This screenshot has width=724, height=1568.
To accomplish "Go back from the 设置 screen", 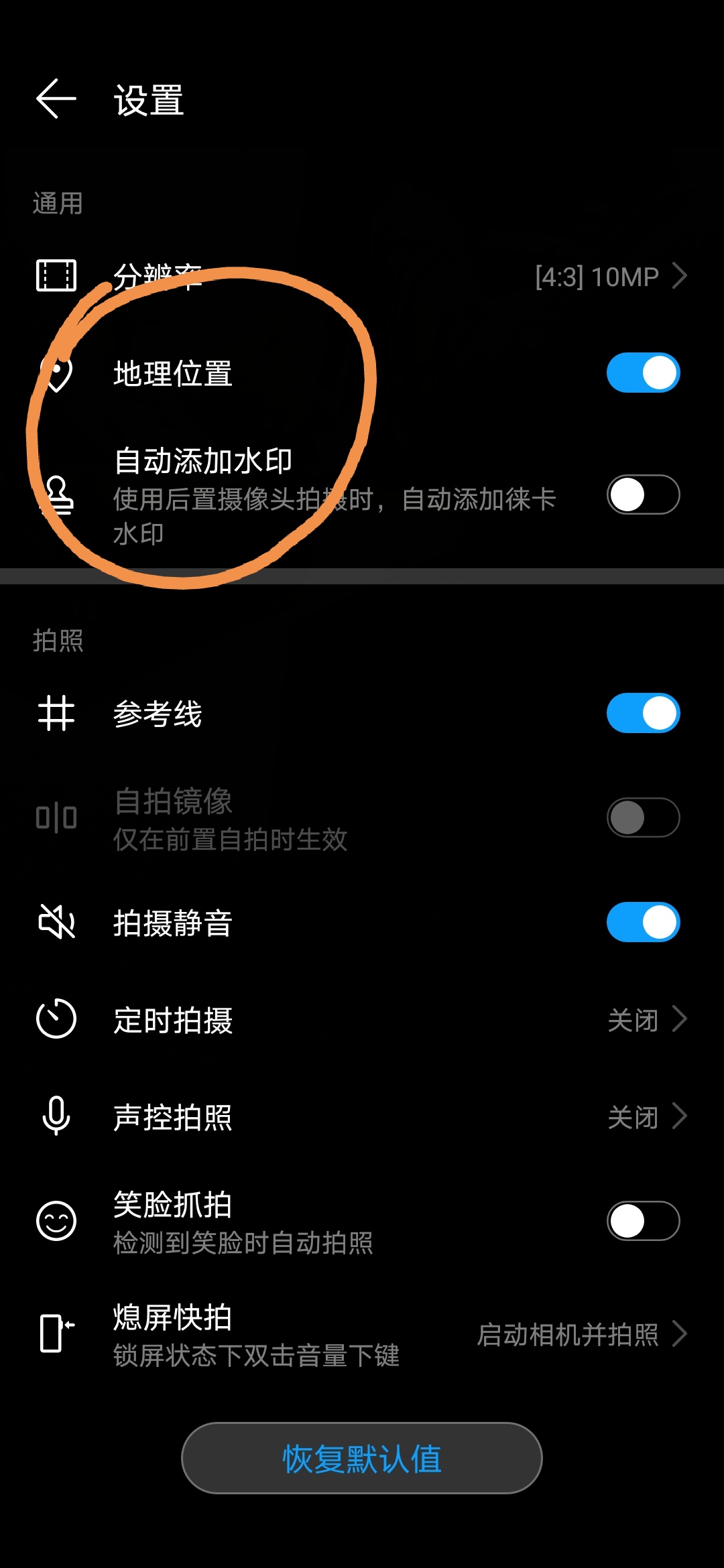I will pos(56,99).
